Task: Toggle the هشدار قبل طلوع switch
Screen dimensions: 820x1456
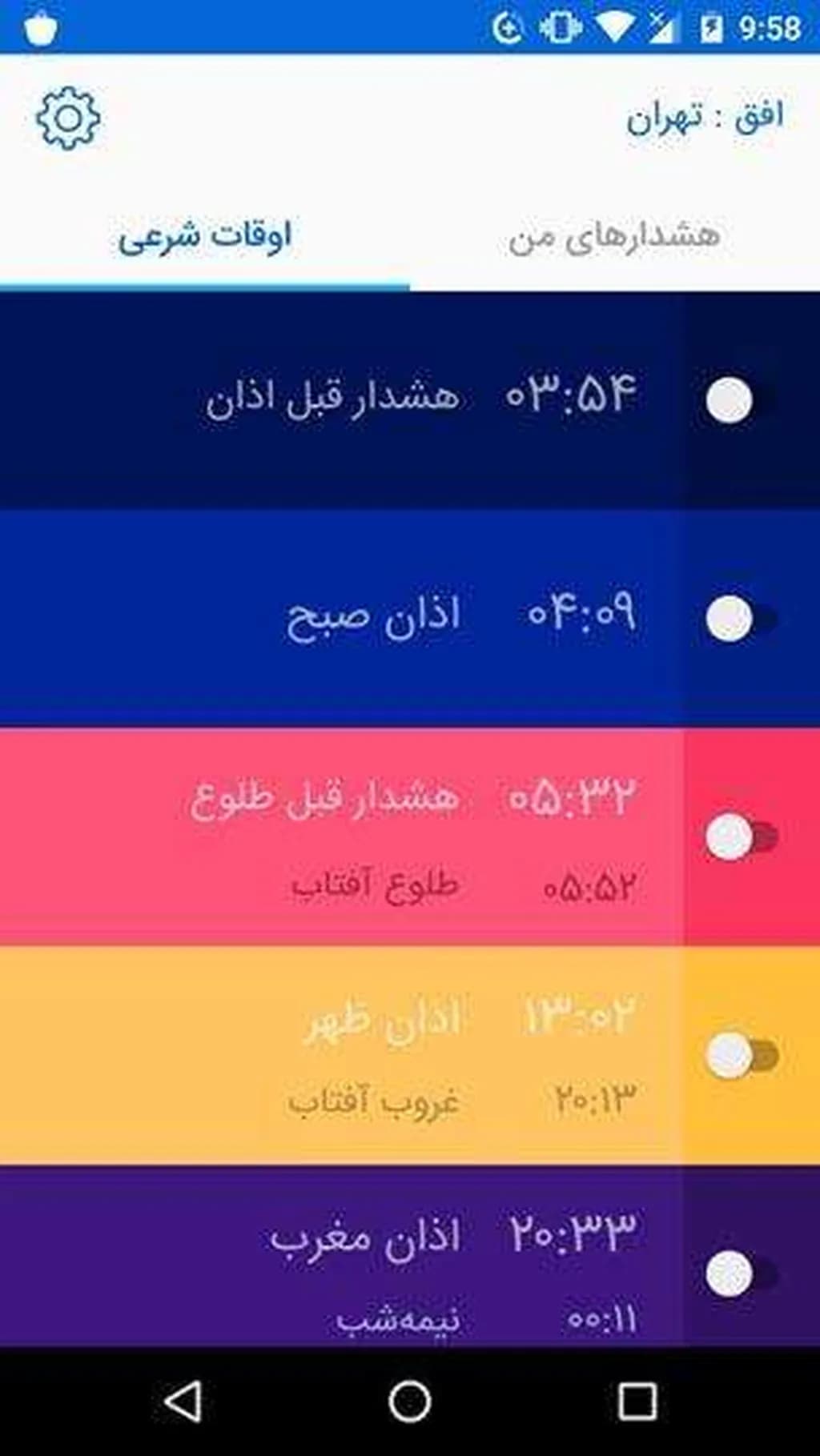Action: pos(741,837)
